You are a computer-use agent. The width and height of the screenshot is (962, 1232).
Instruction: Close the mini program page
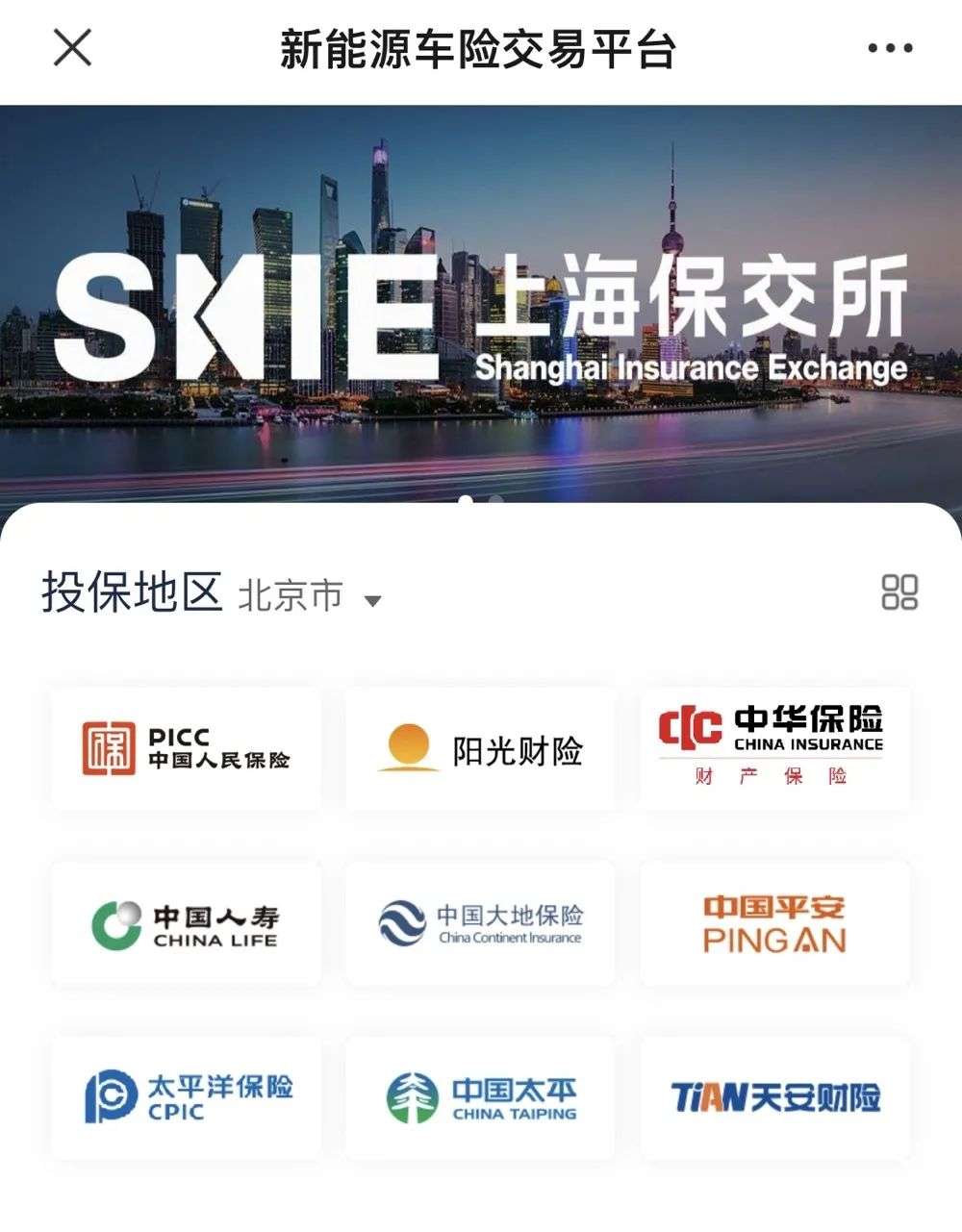point(72,47)
